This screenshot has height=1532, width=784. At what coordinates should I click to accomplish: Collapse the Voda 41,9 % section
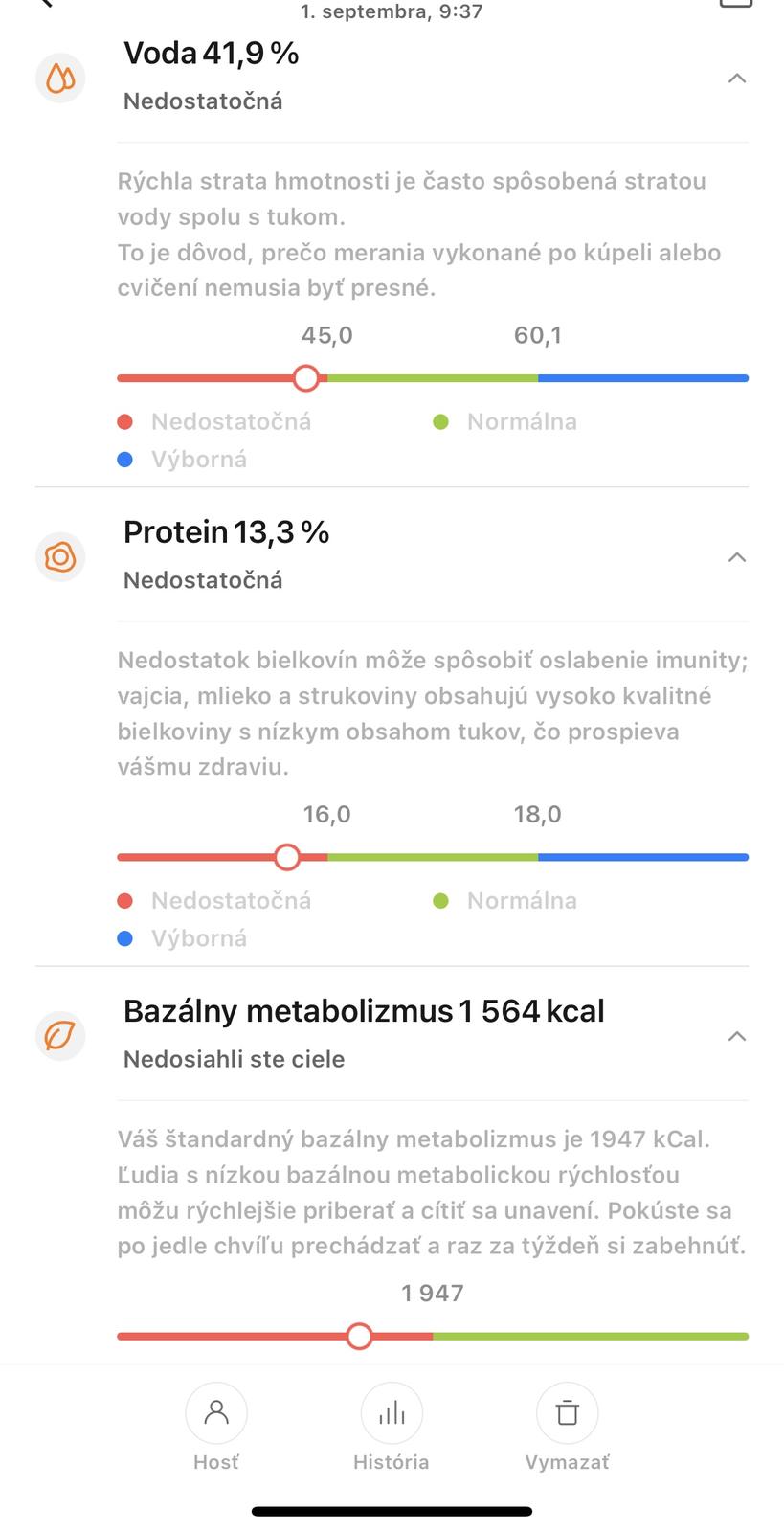pos(736,79)
